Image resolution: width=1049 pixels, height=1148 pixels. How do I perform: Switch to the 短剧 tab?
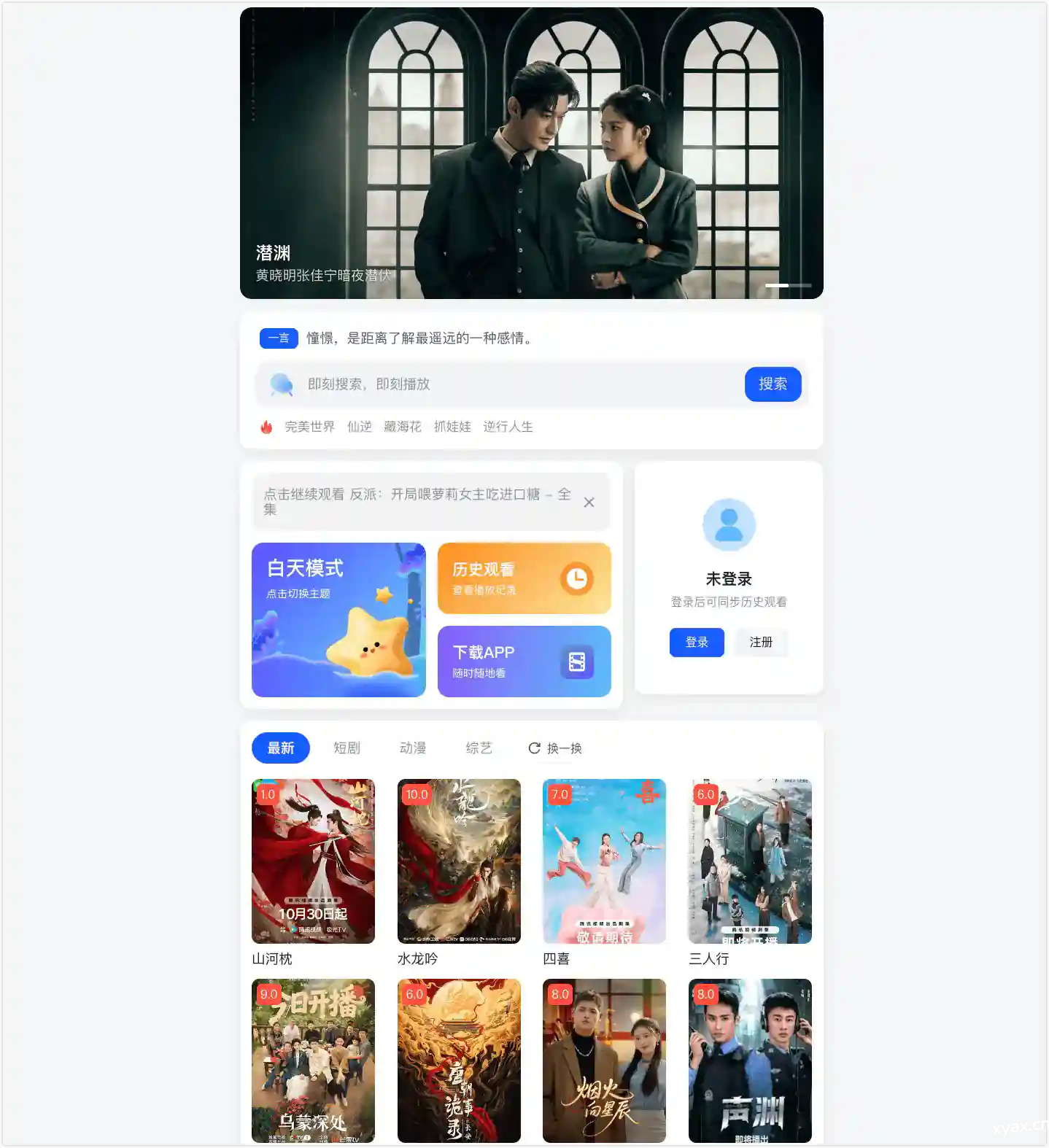tap(347, 748)
